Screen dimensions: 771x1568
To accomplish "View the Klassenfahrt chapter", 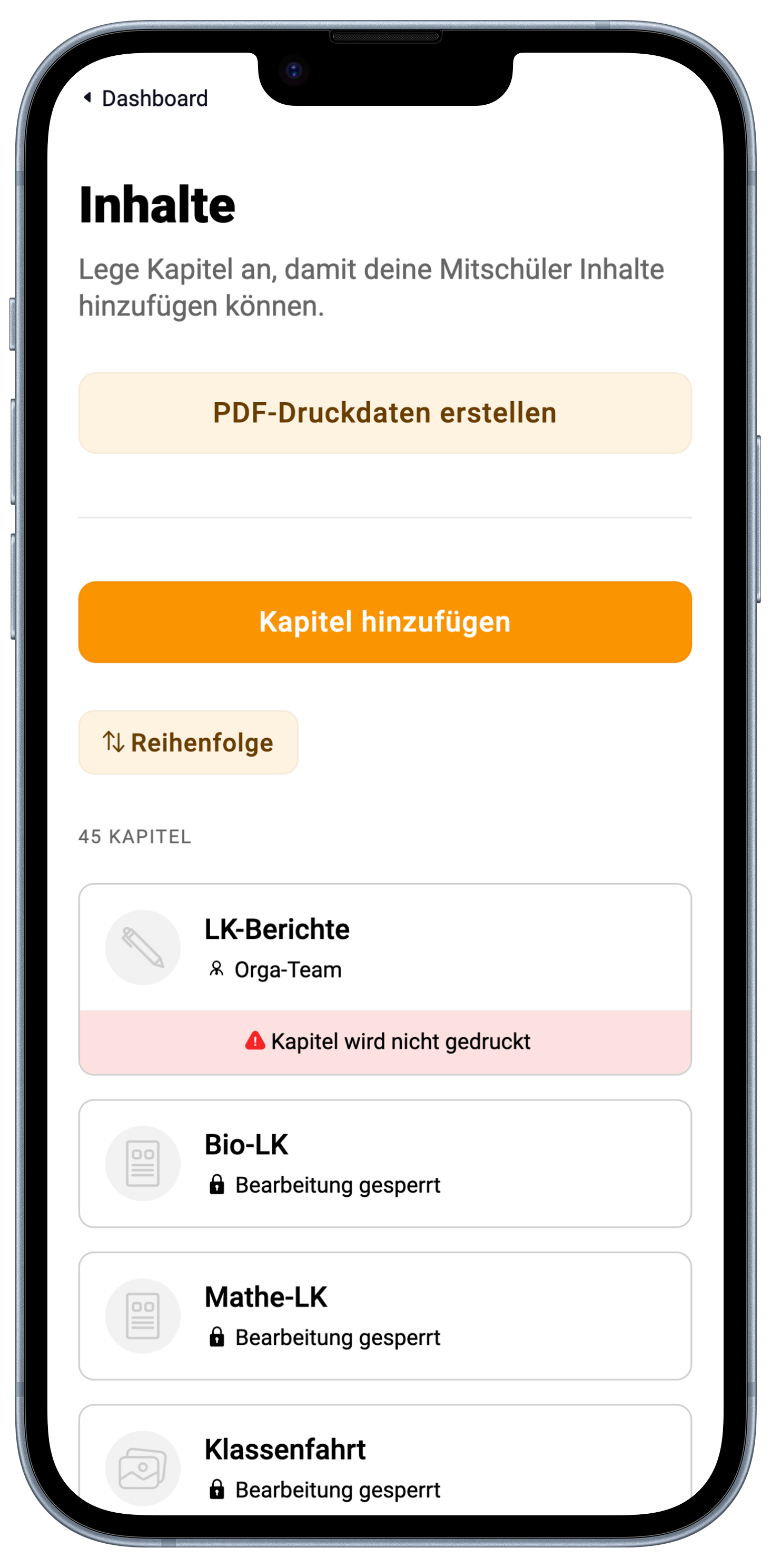I will (385, 1467).
